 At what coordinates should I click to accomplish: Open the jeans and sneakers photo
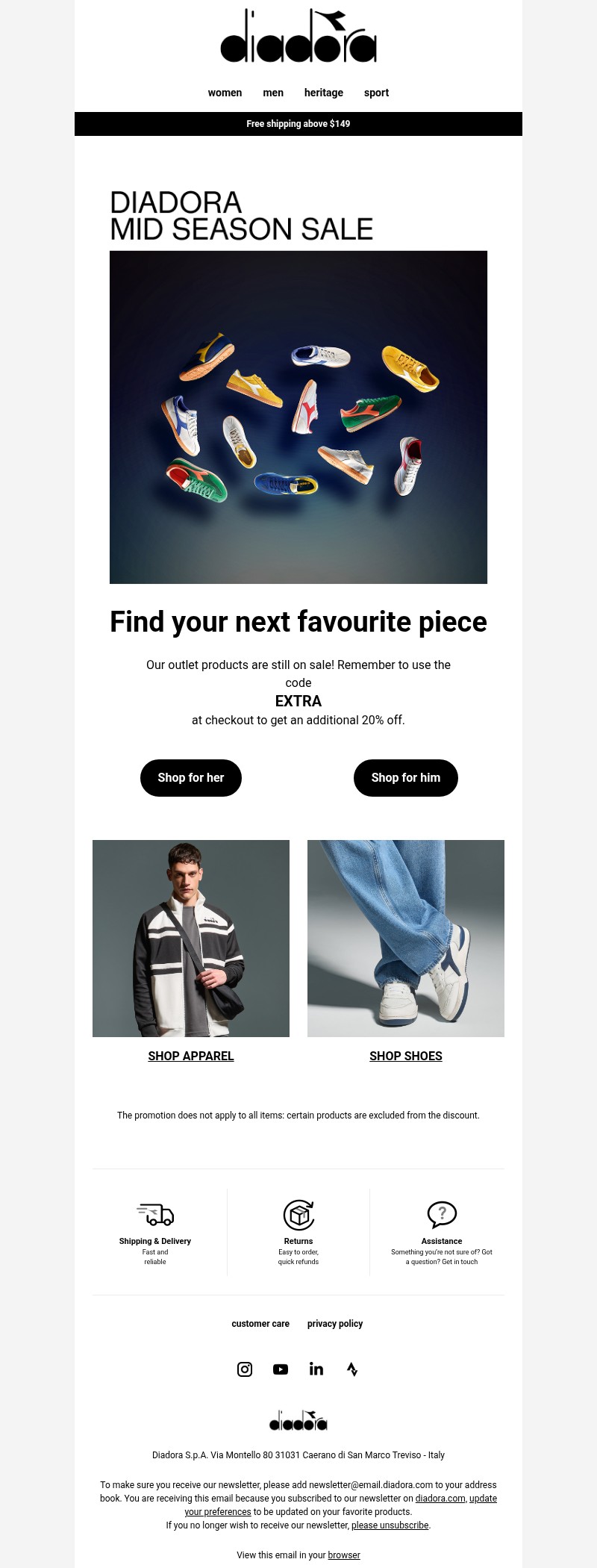tap(406, 939)
